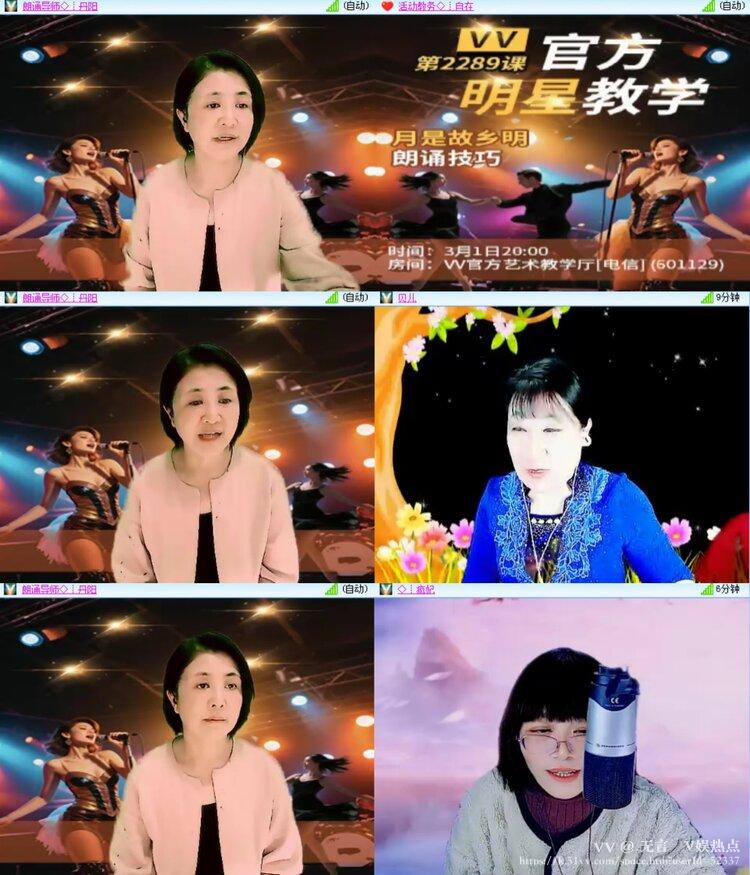Click the crown icon beside 丹阳's name

click(x=8, y=8)
